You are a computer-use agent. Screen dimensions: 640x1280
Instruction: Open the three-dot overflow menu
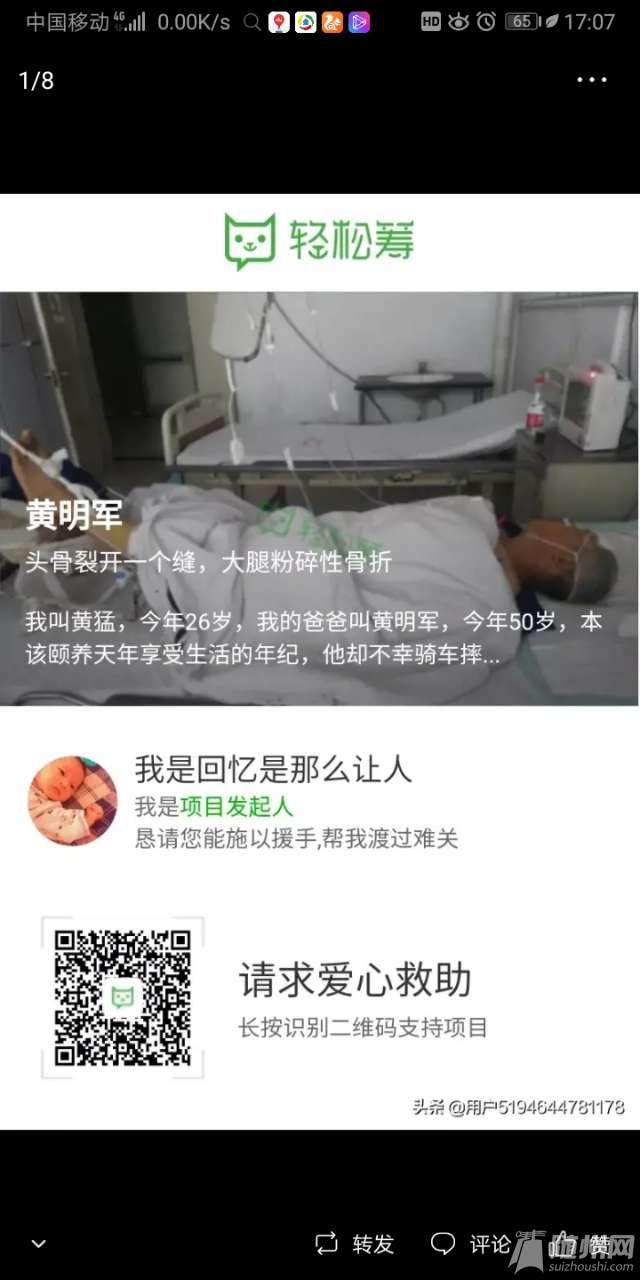pyautogui.click(x=592, y=80)
